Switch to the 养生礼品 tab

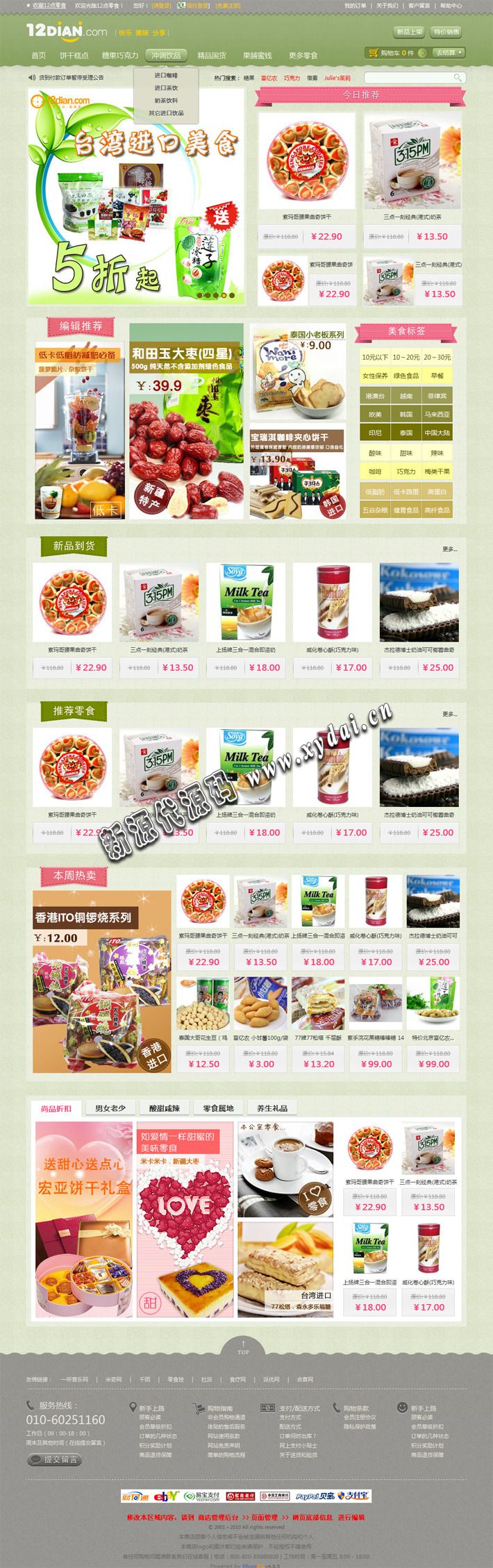[271, 1108]
